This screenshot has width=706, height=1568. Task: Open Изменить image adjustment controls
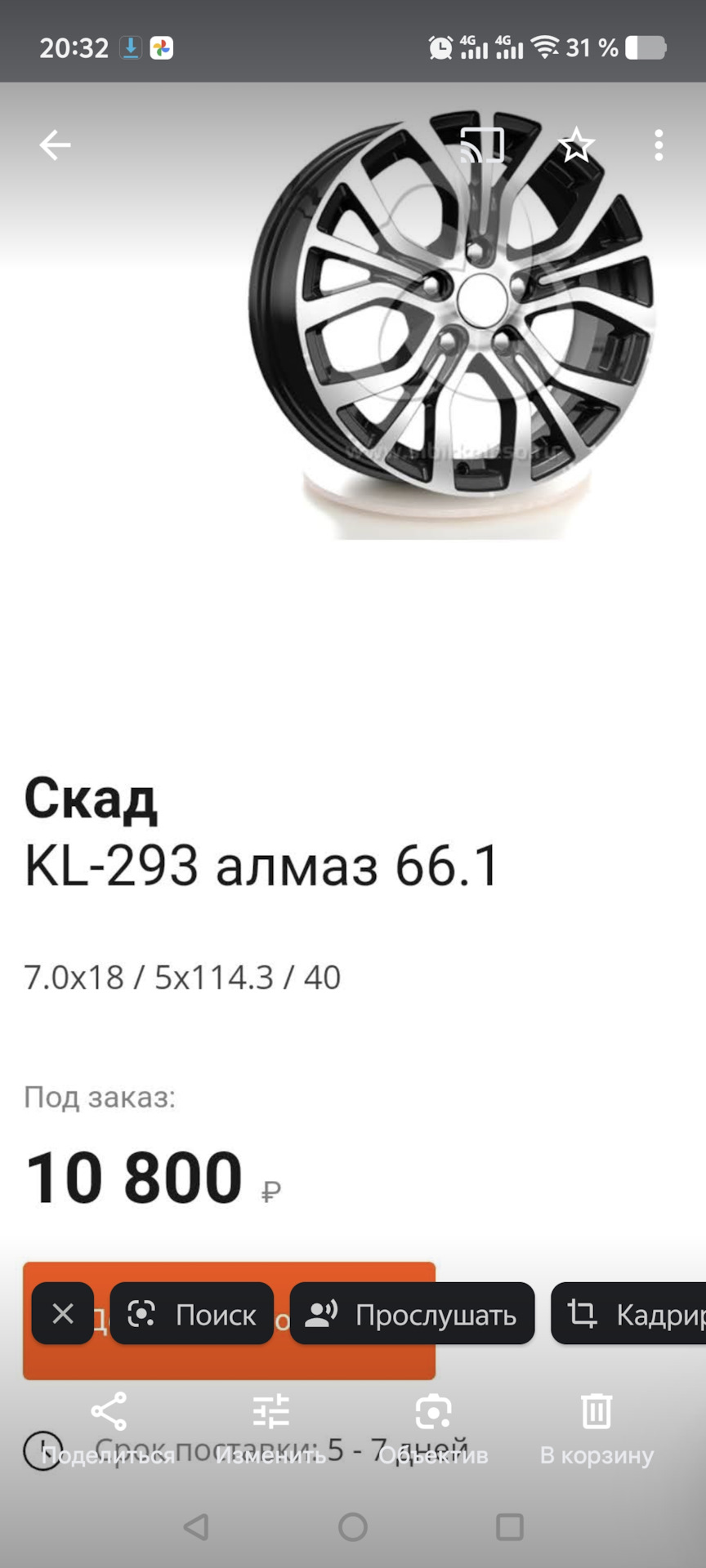270,1410
